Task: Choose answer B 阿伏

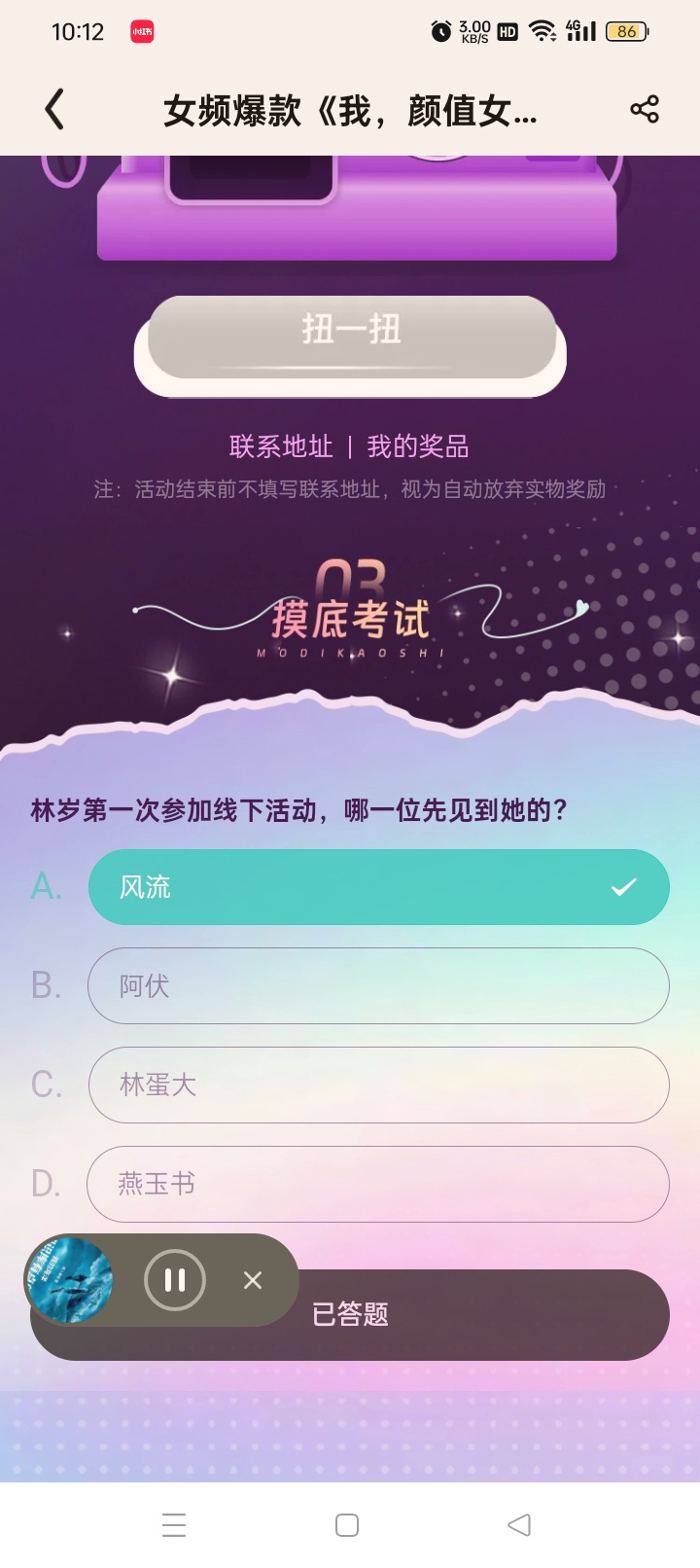Action: coord(379,986)
